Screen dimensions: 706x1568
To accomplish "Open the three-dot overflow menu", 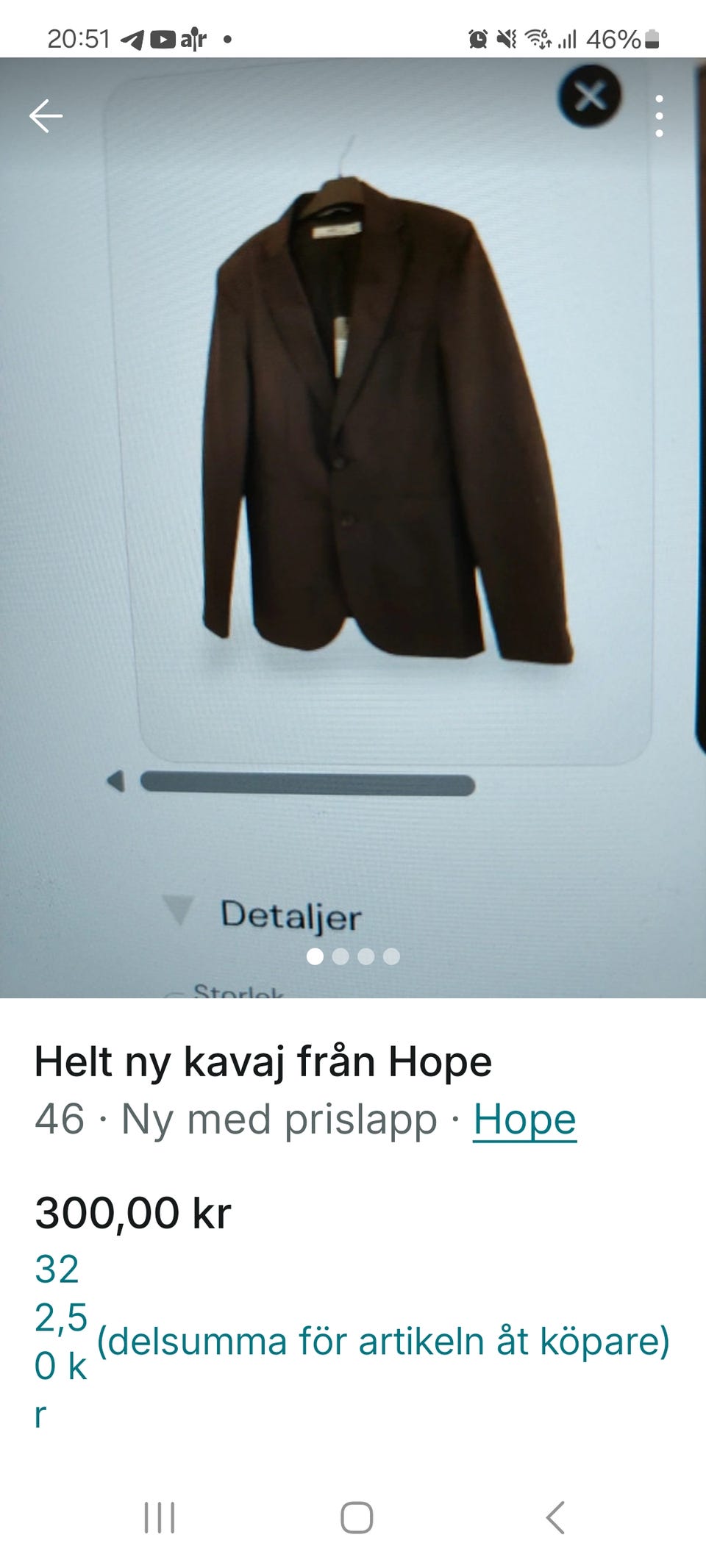I will coord(659,116).
